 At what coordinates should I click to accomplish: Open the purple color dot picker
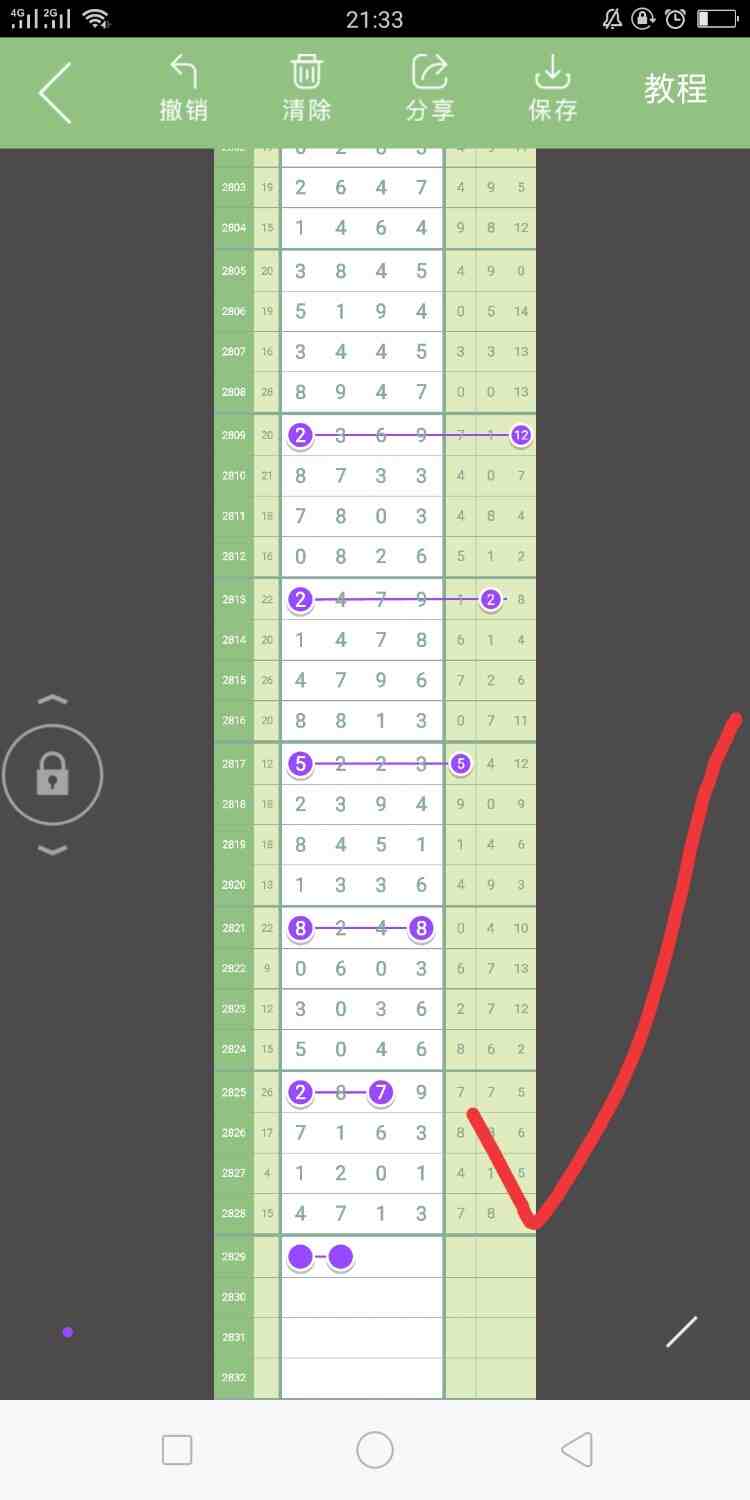tap(67, 1332)
